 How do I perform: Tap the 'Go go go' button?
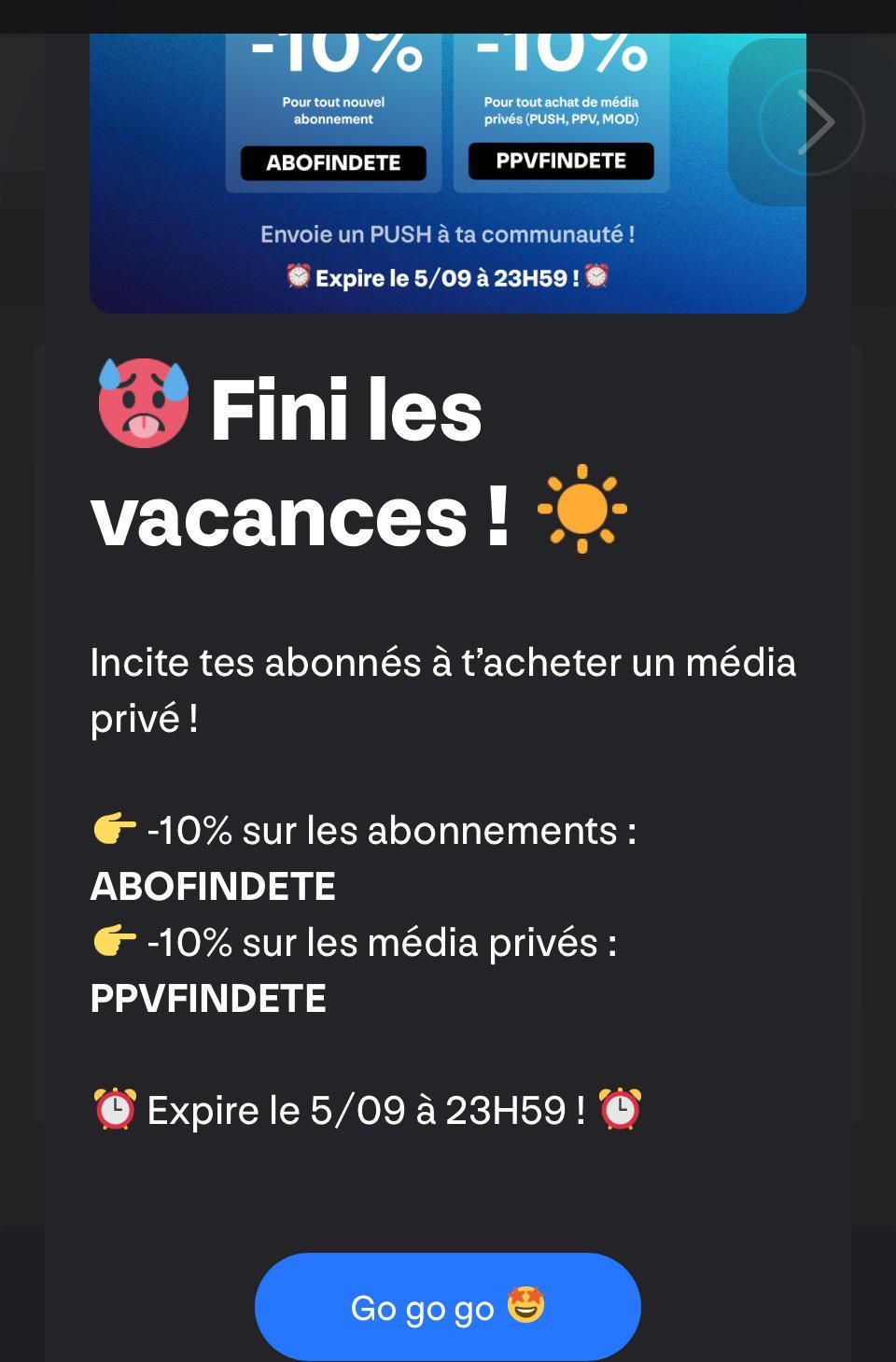click(447, 1307)
